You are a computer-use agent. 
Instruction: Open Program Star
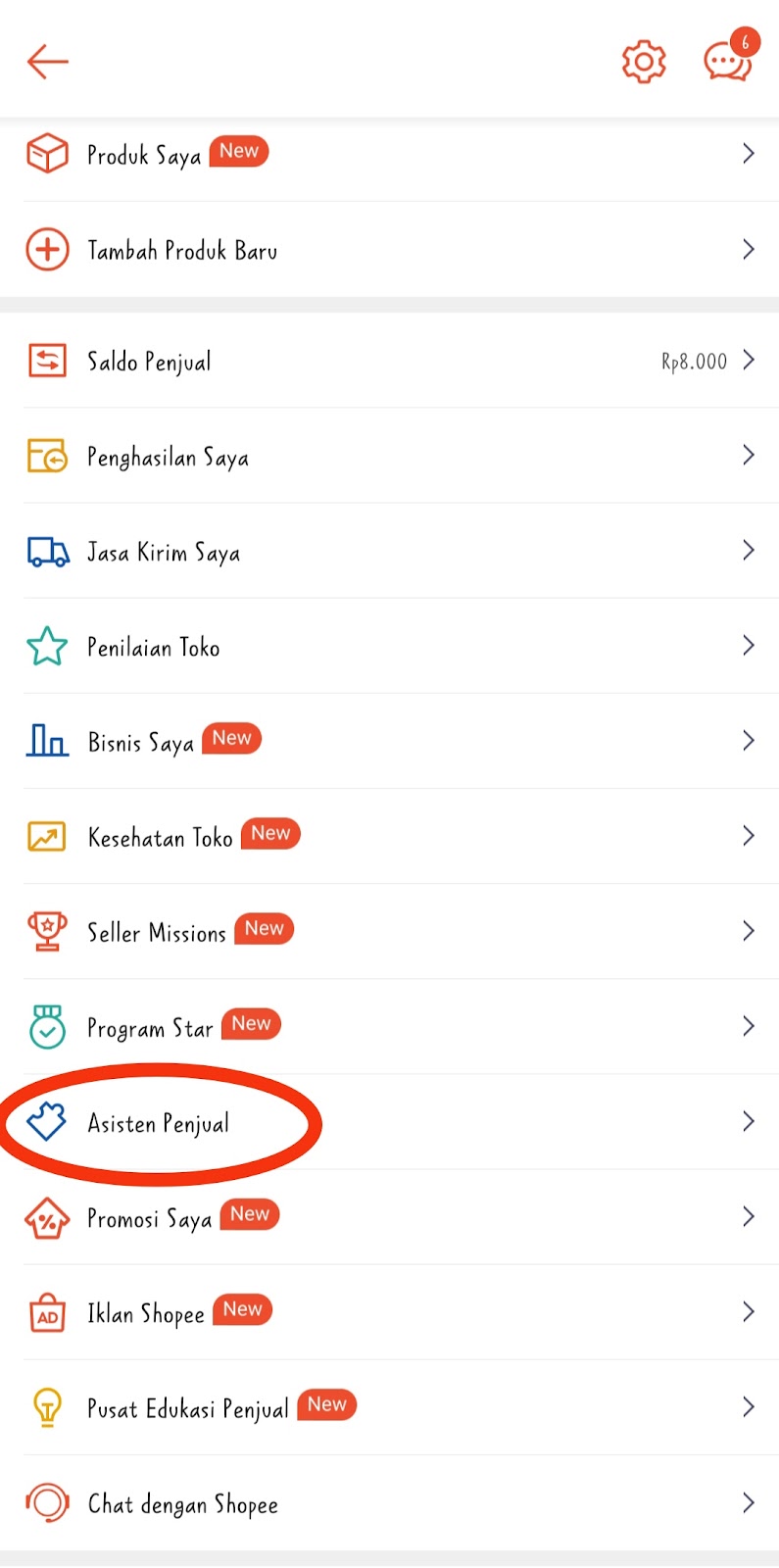[390, 1026]
